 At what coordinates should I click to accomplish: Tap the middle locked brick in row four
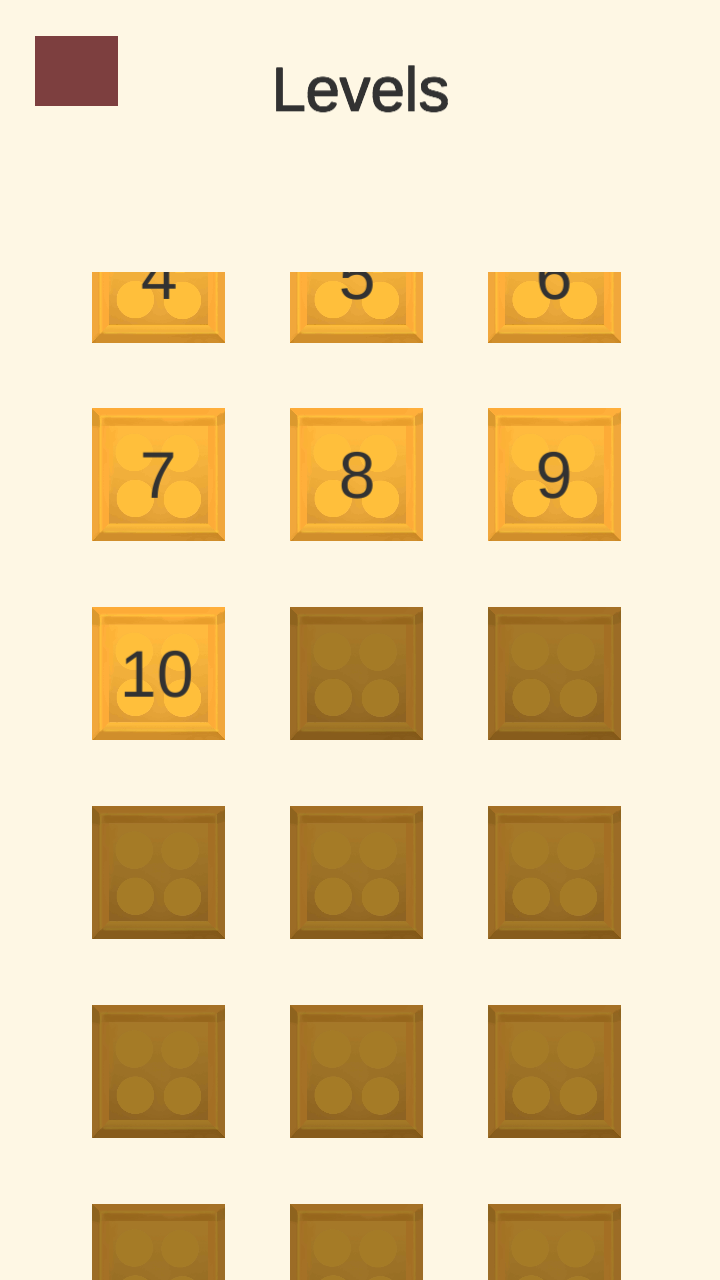(x=356, y=871)
